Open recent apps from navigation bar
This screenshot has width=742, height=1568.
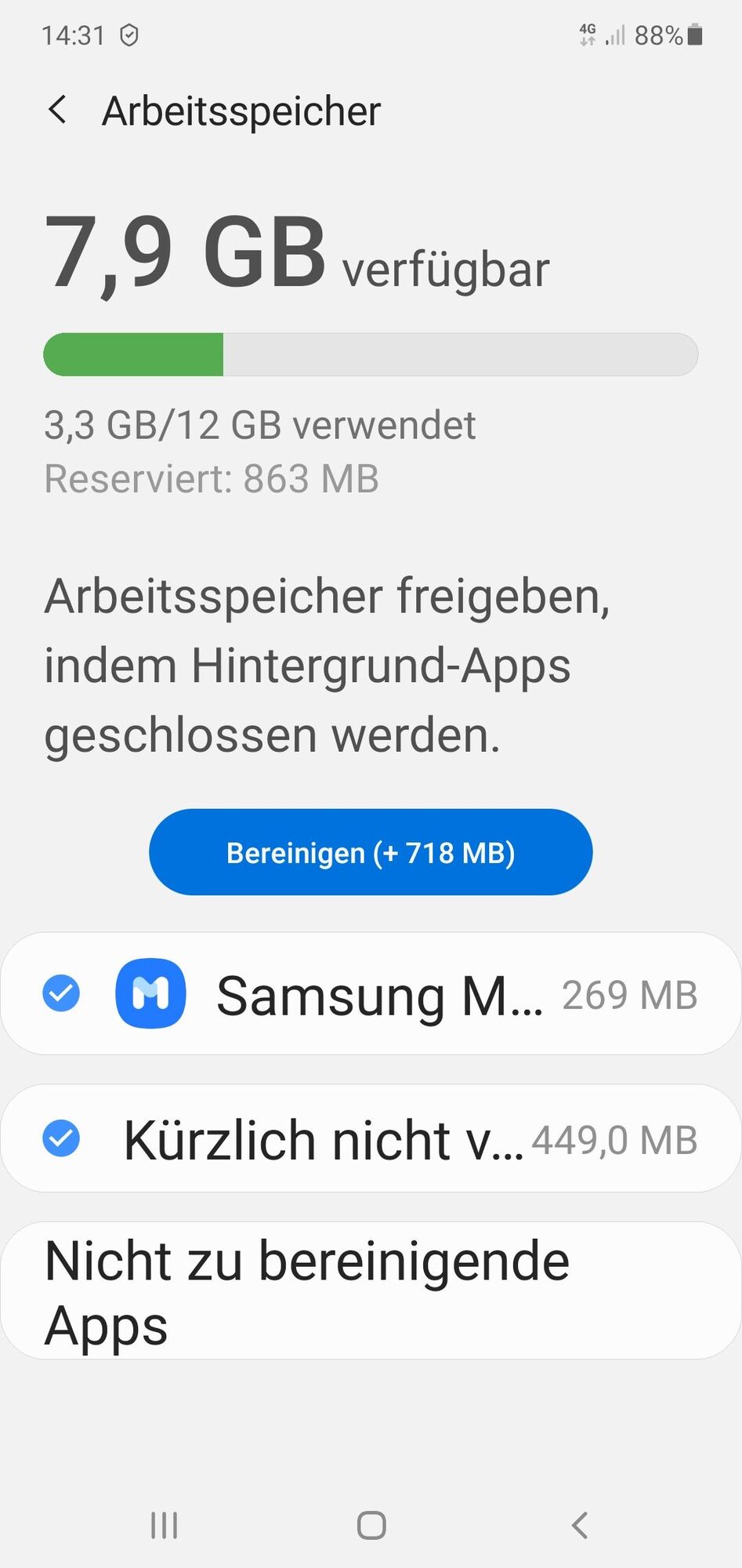[165, 1526]
